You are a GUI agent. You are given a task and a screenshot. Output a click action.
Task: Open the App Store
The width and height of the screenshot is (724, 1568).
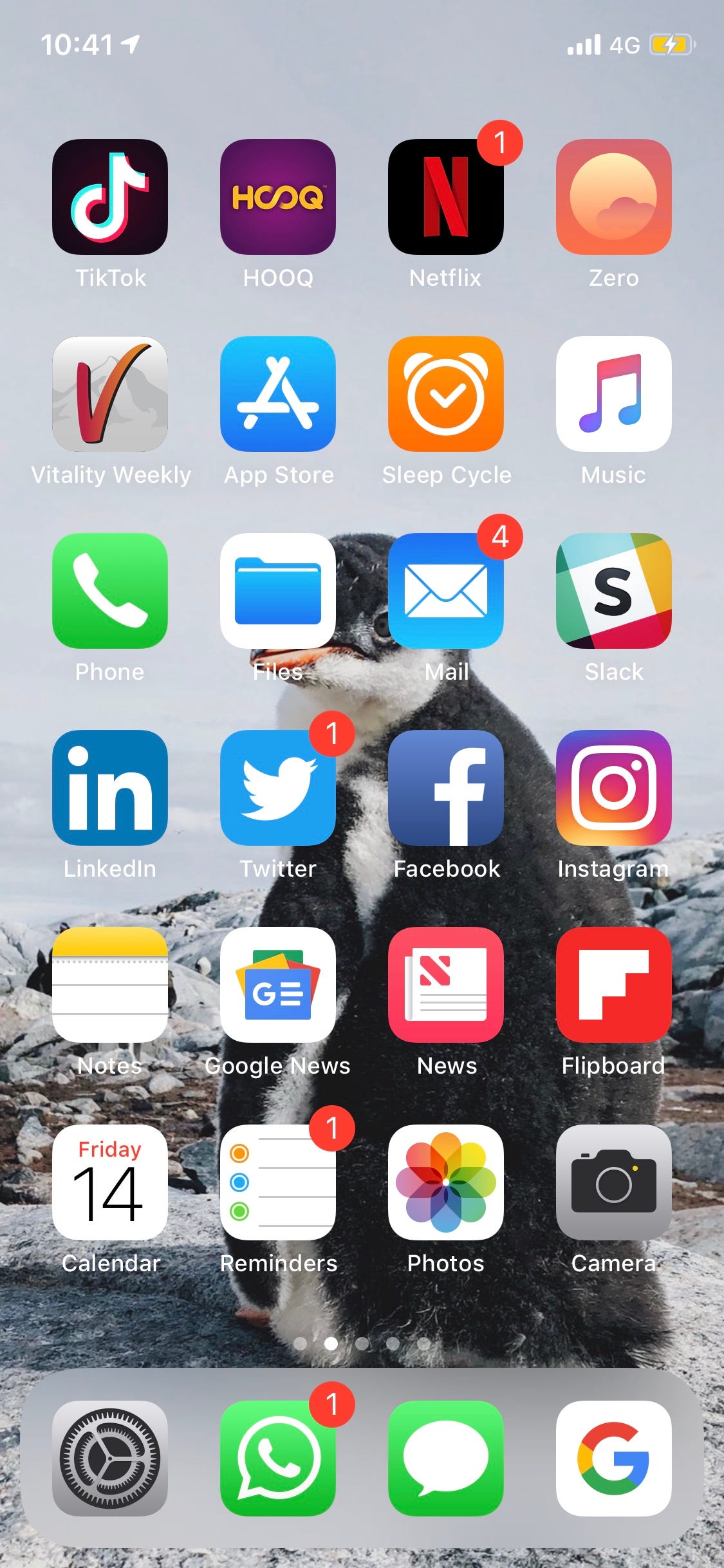point(278,394)
